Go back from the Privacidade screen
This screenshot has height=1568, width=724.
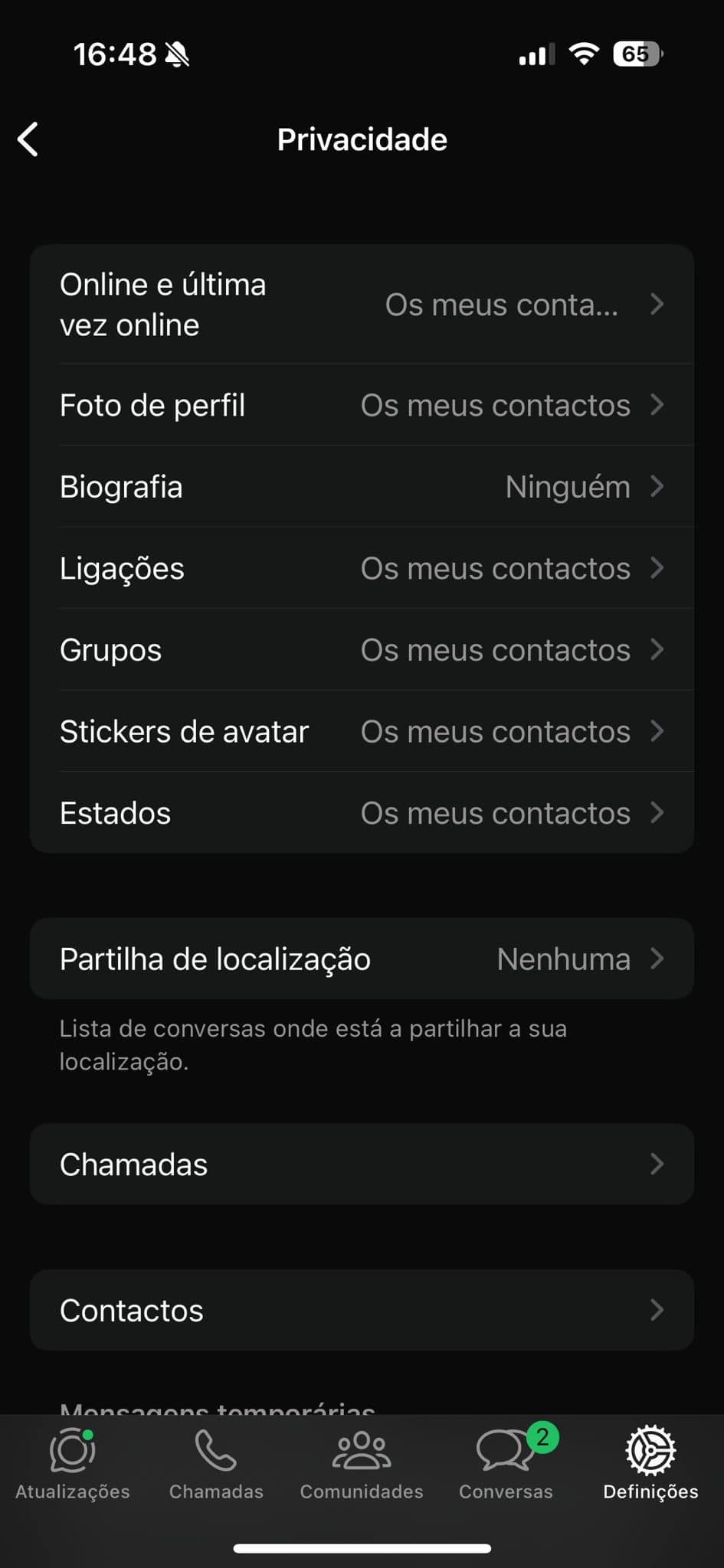[28, 139]
